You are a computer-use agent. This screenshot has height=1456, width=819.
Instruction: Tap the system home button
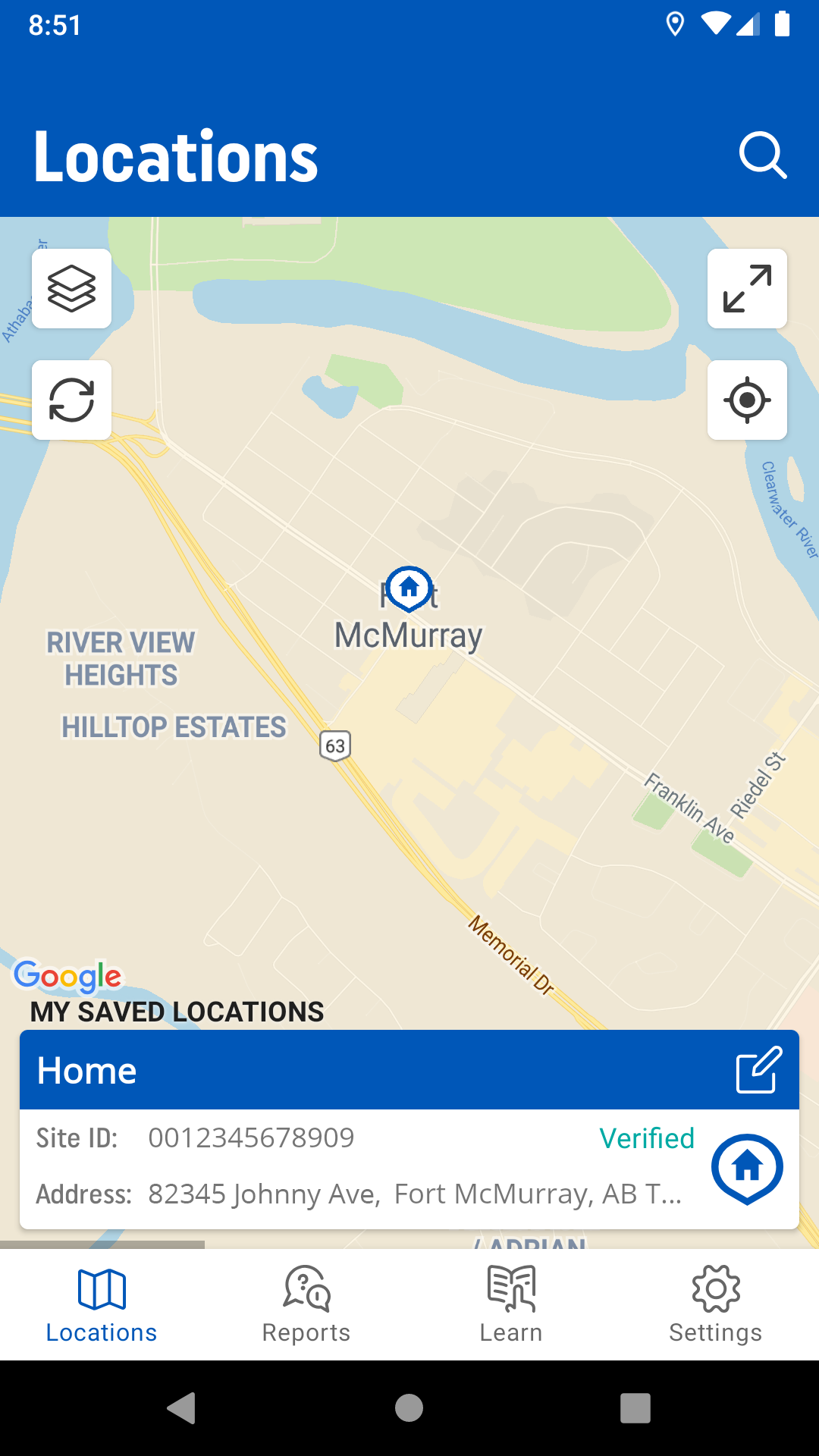coord(409,1408)
